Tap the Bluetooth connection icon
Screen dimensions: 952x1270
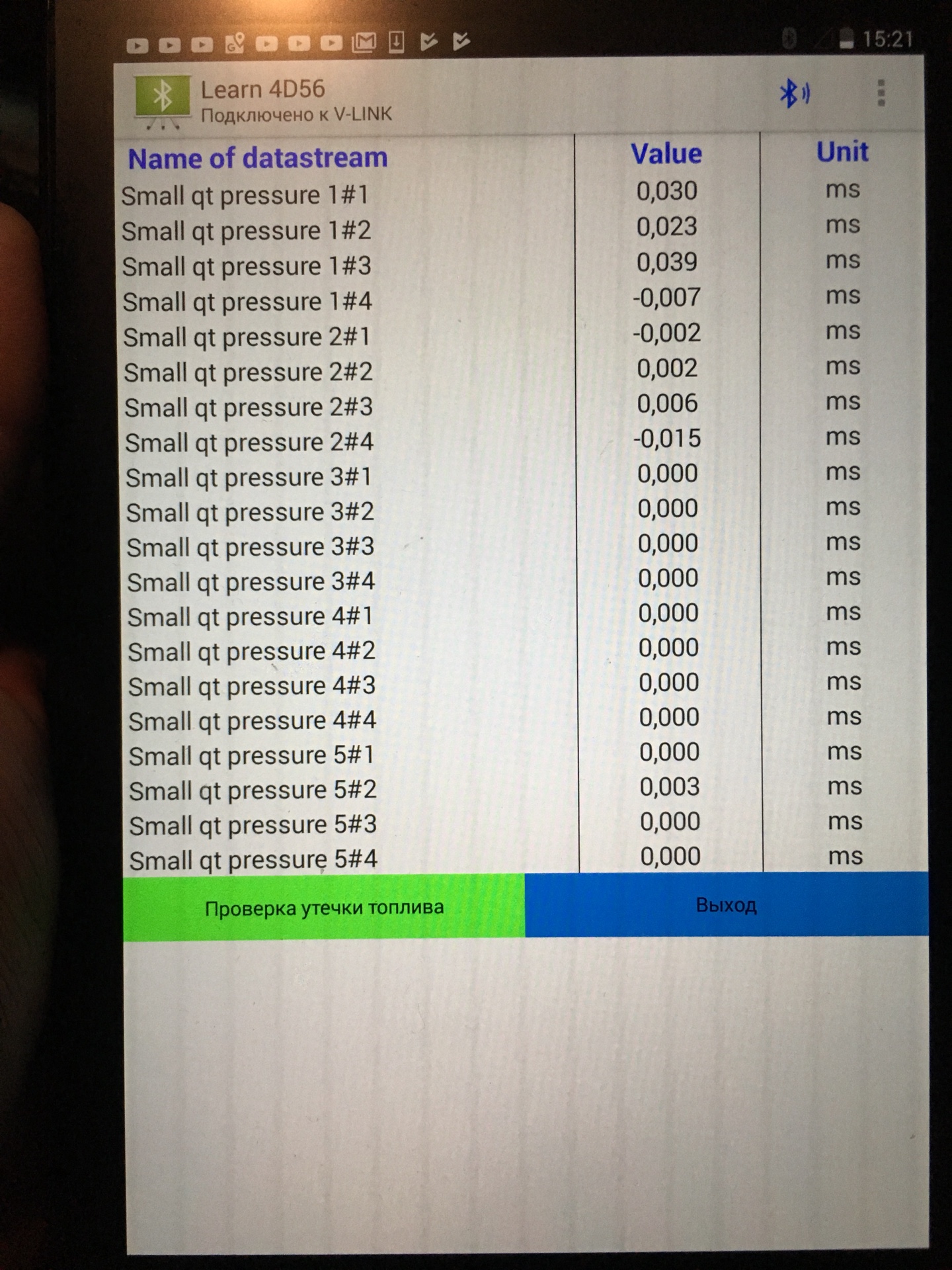793,94
